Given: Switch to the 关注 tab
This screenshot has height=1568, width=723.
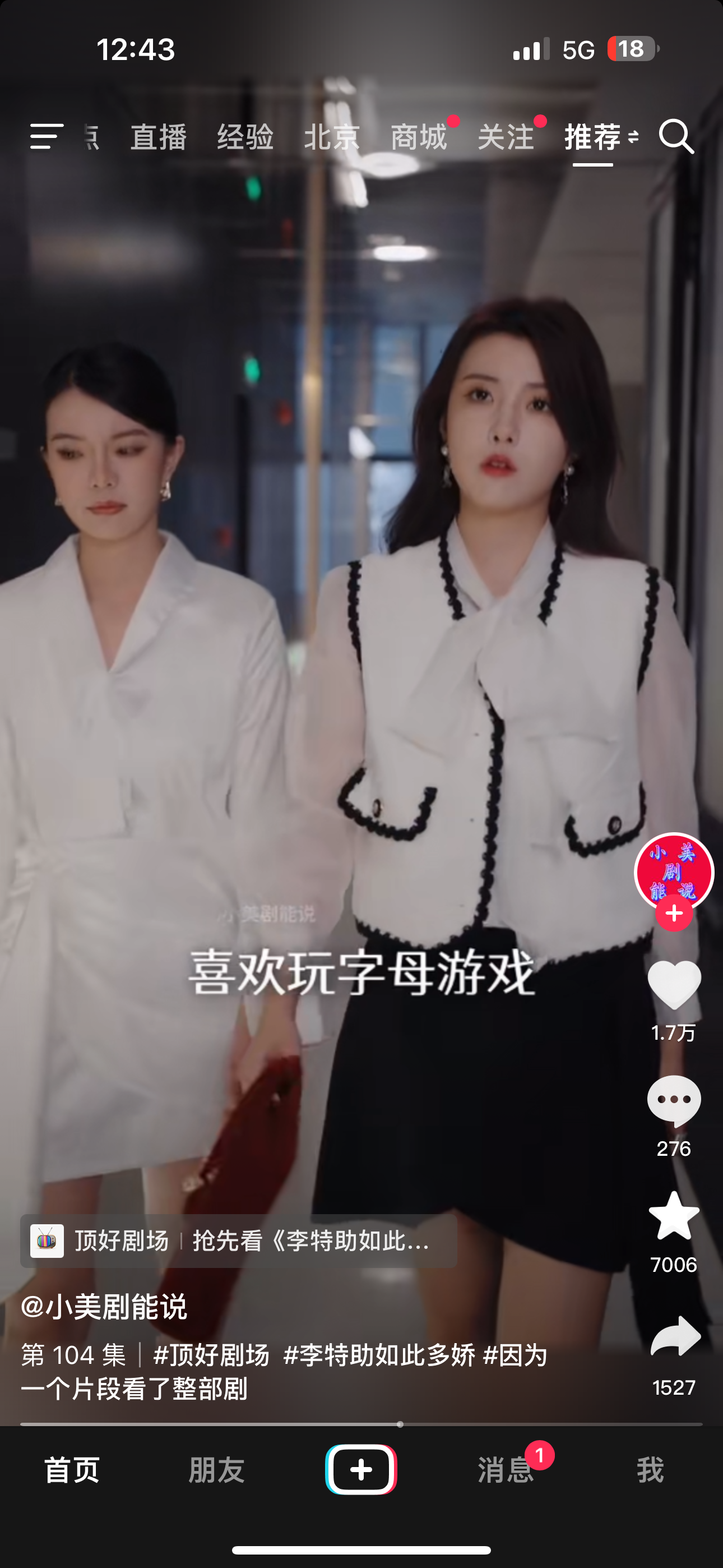Looking at the screenshot, I should (x=505, y=137).
